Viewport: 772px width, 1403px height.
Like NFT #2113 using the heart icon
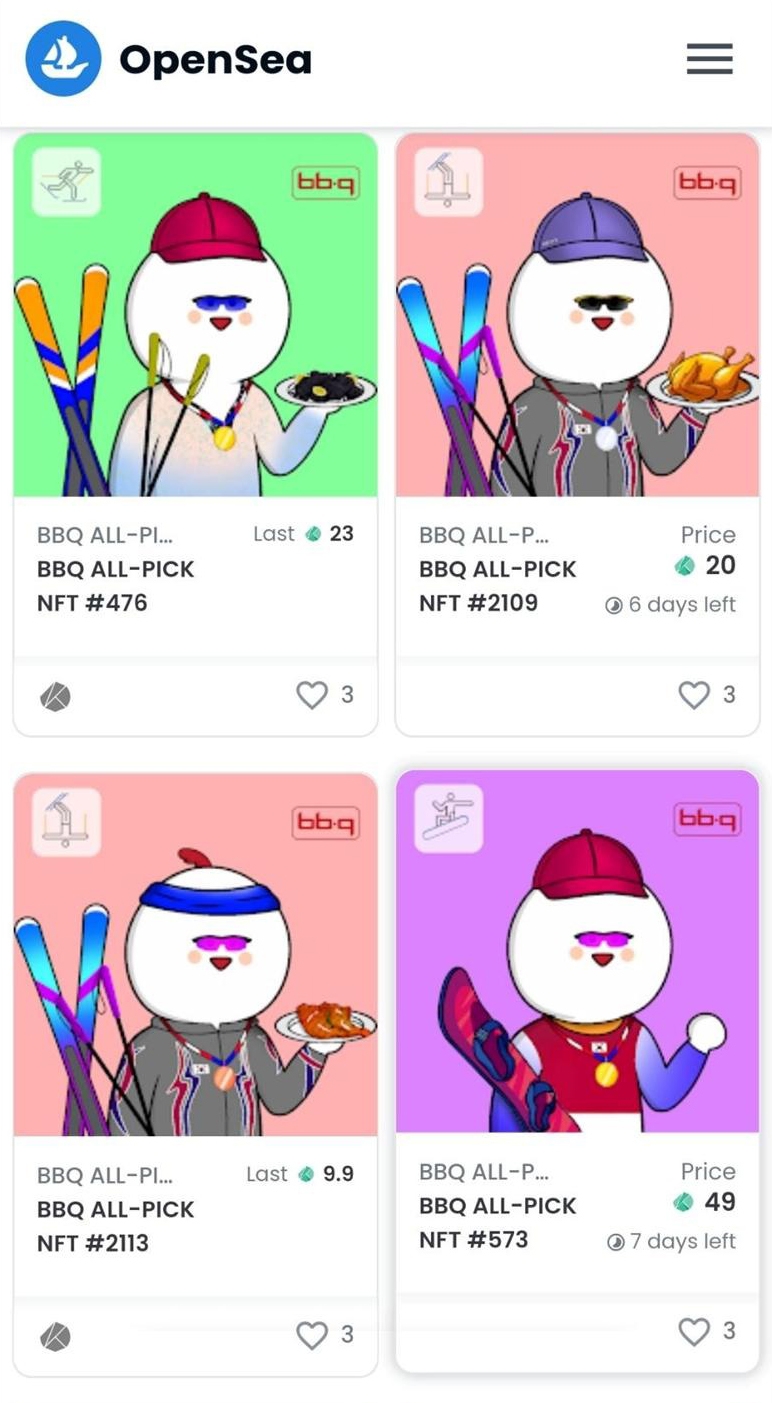(x=312, y=1334)
